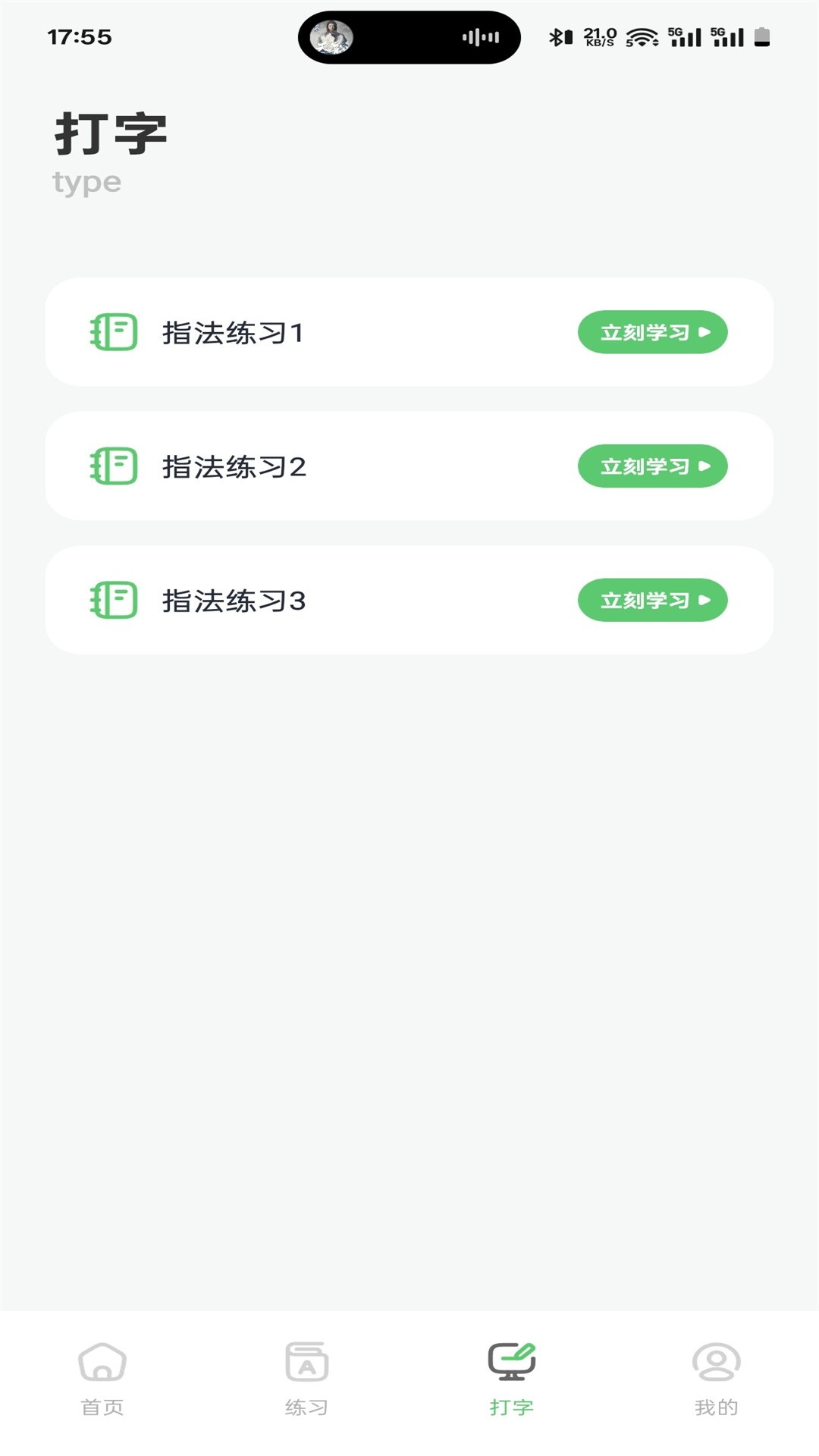Viewport: 819px width, 1456px height.
Task: Go to the 我的 tab
Action: coord(716,1378)
